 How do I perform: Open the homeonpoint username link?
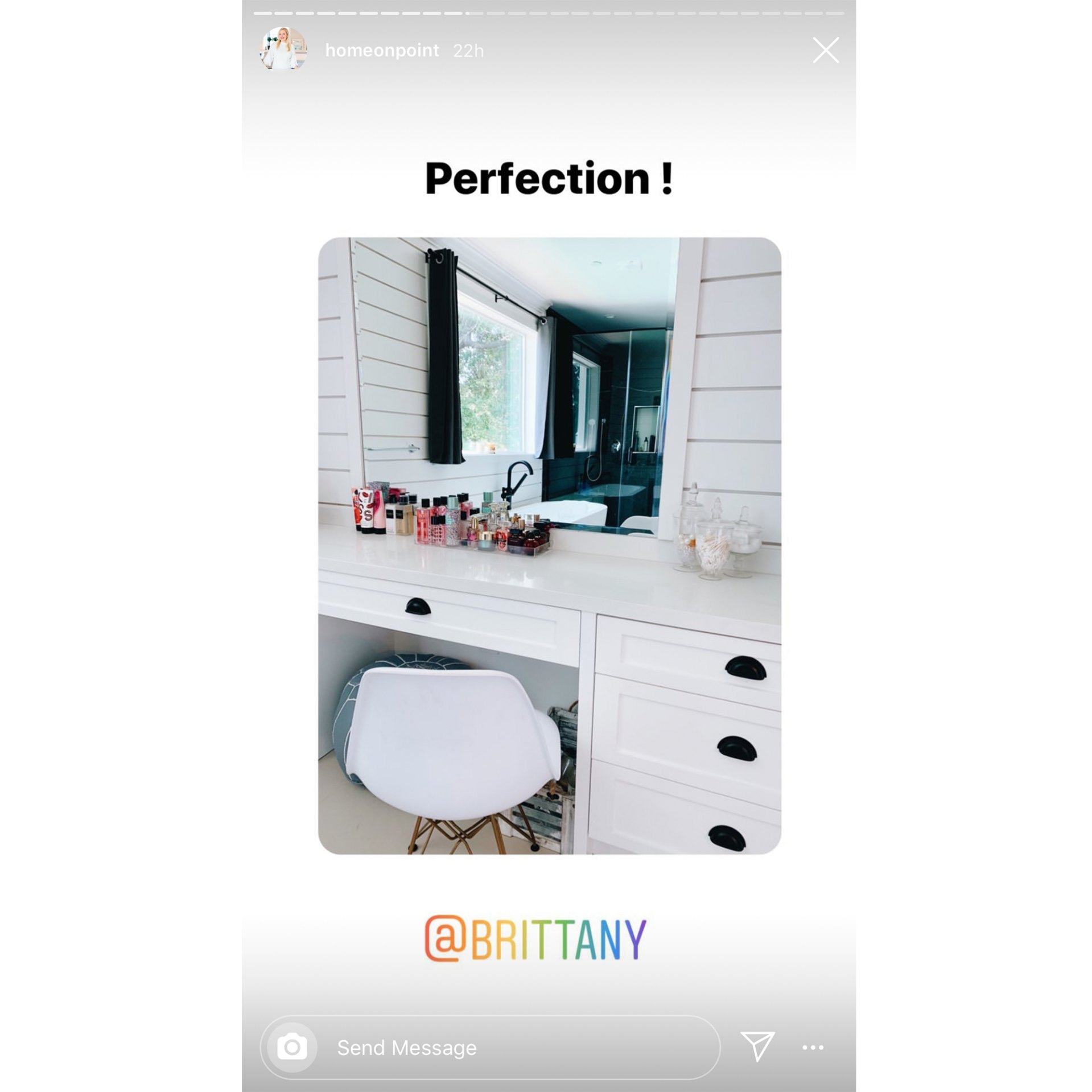pyautogui.click(x=382, y=51)
